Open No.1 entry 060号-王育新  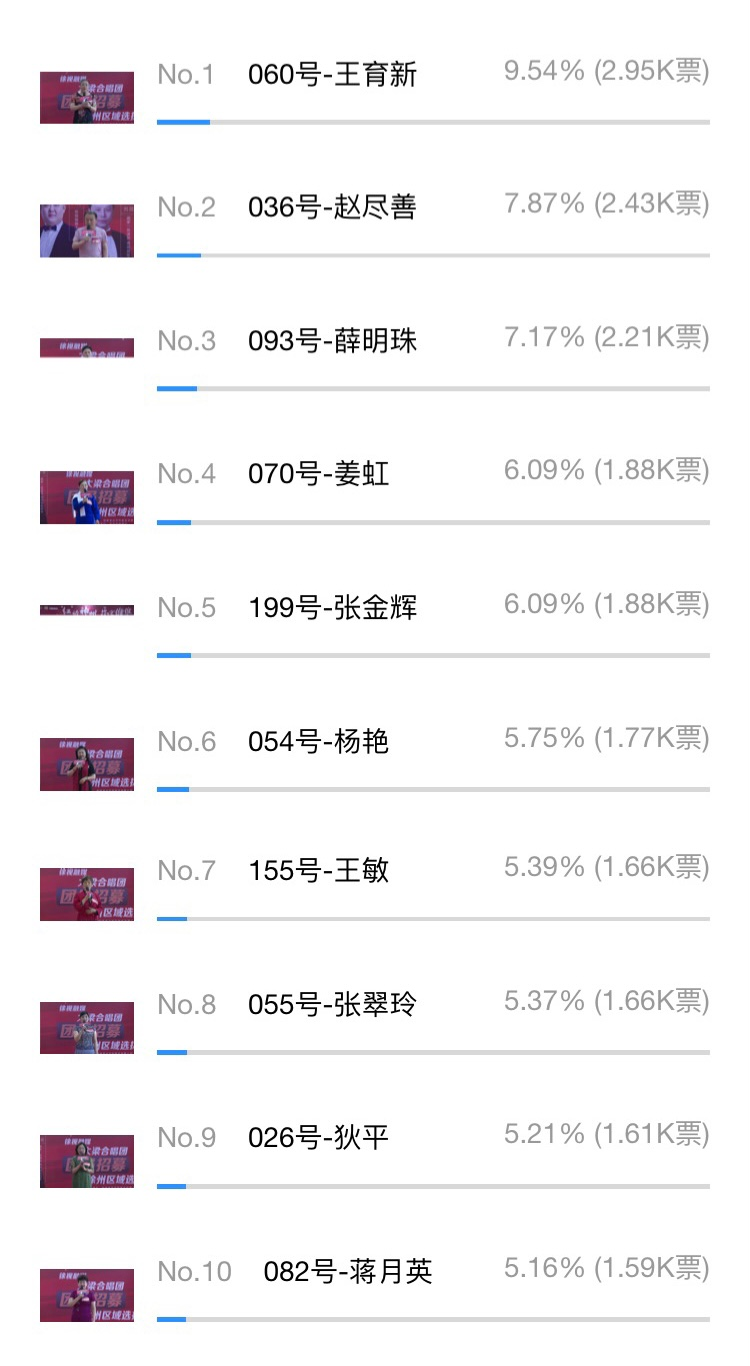point(333,76)
